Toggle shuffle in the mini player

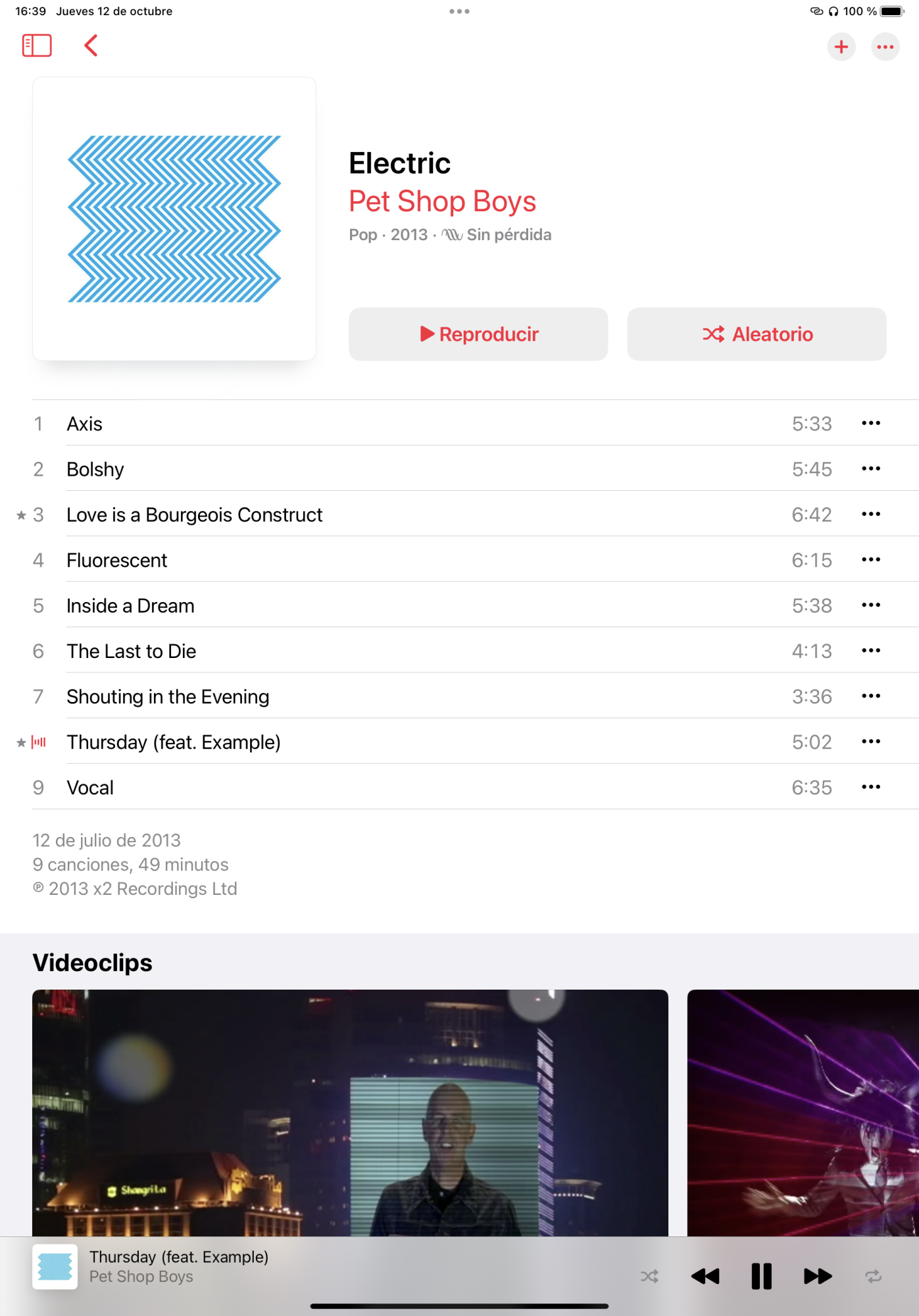click(x=649, y=1276)
